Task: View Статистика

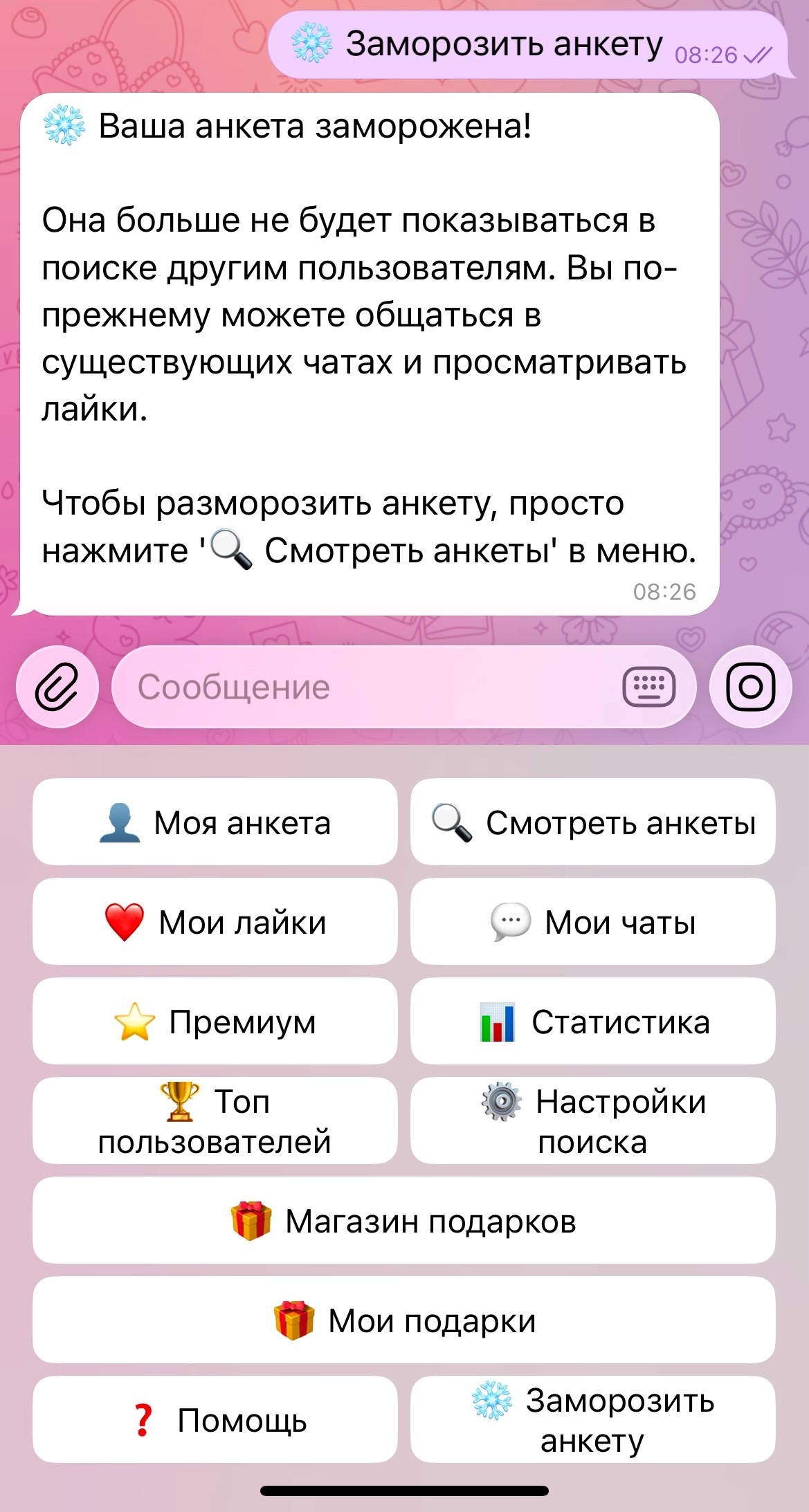Action: (x=593, y=1022)
